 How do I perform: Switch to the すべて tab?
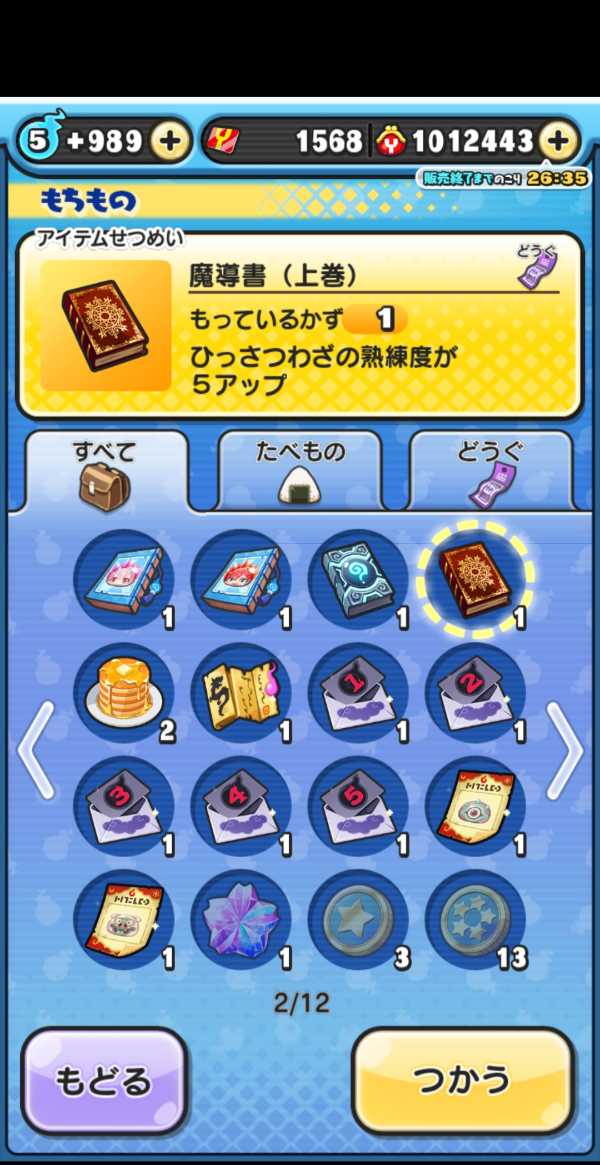107,471
